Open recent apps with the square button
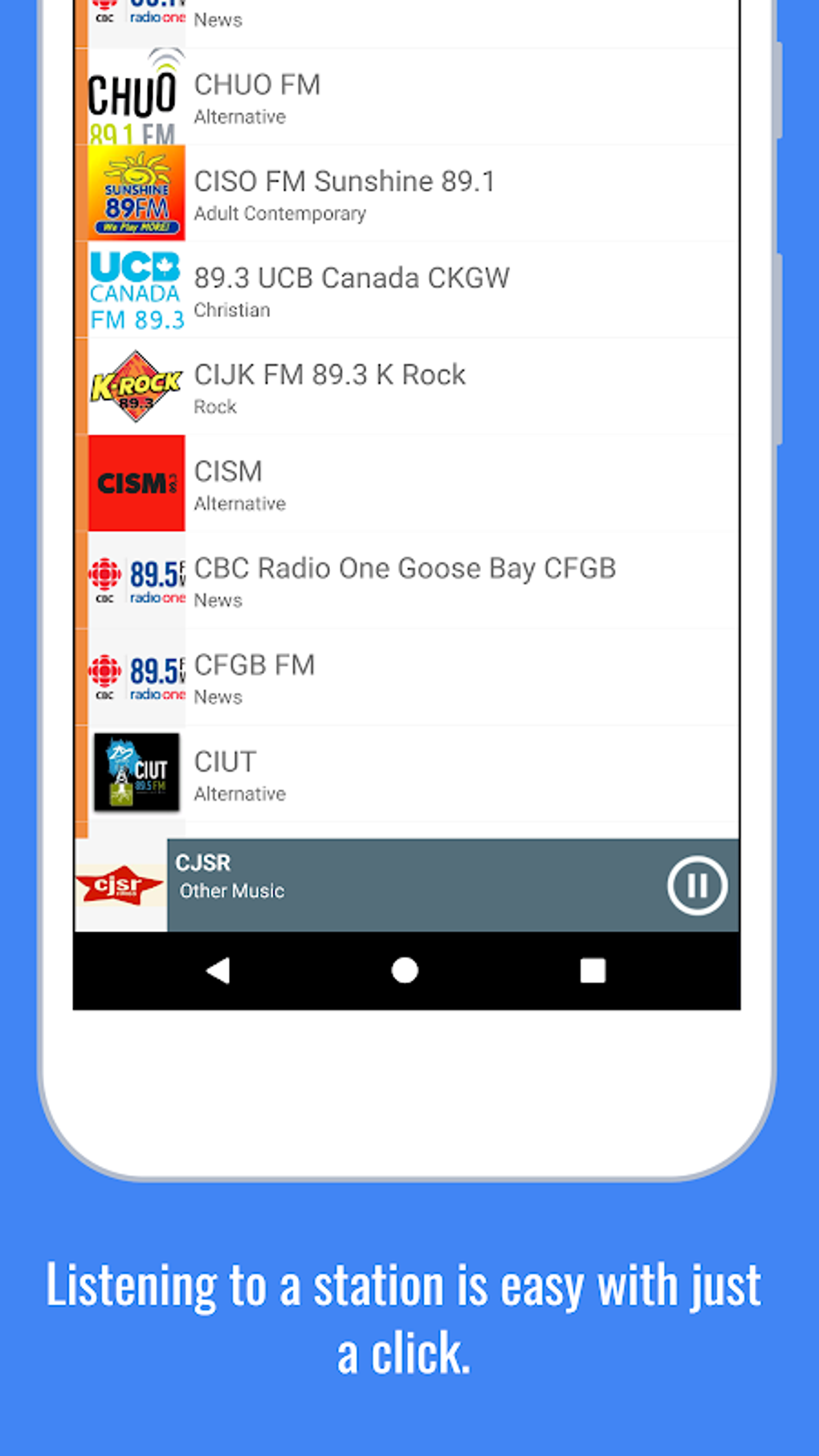819x1456 pixels. (593, 972)
